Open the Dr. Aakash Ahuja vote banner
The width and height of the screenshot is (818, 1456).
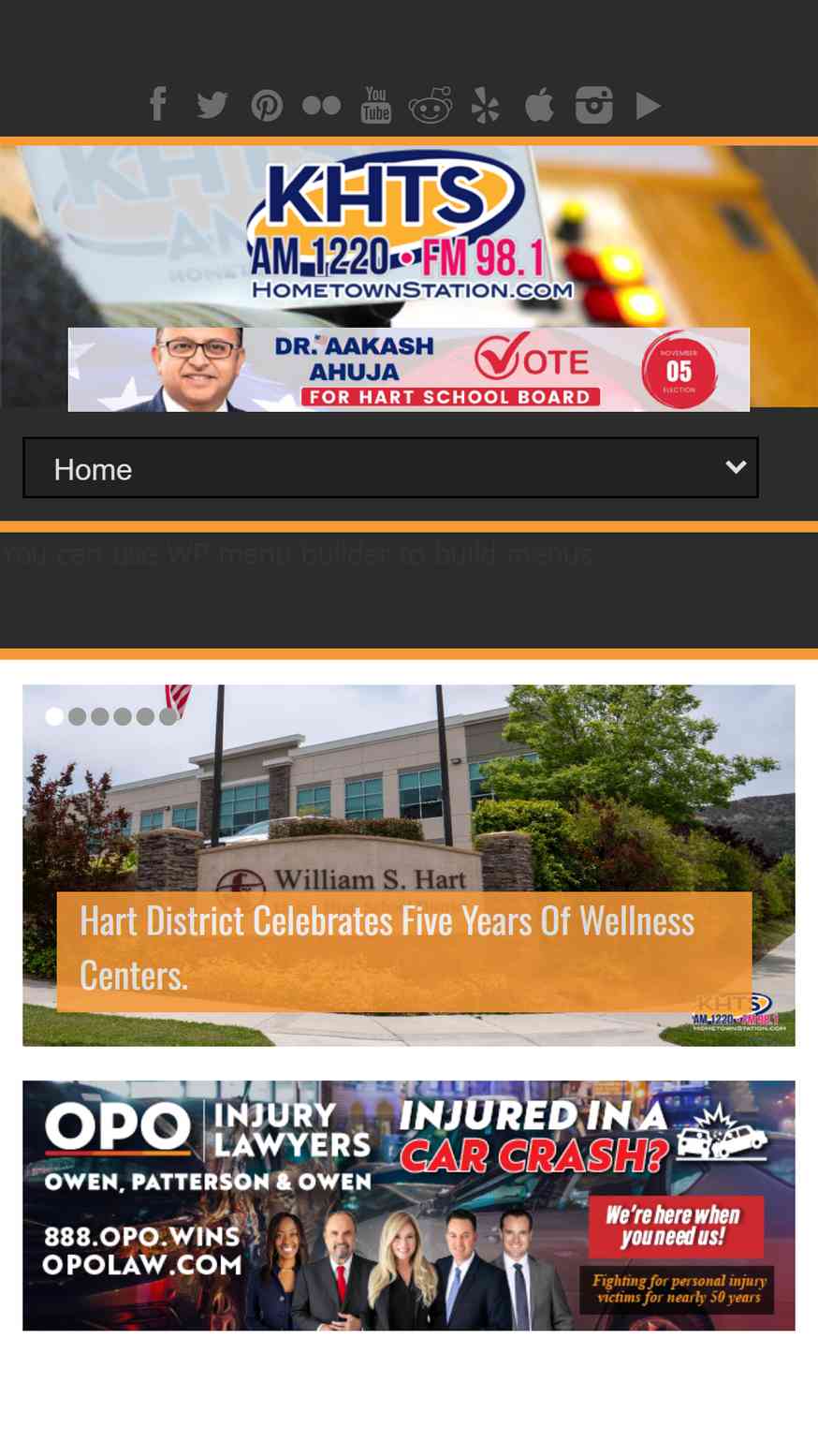click(x=409, y=369)
